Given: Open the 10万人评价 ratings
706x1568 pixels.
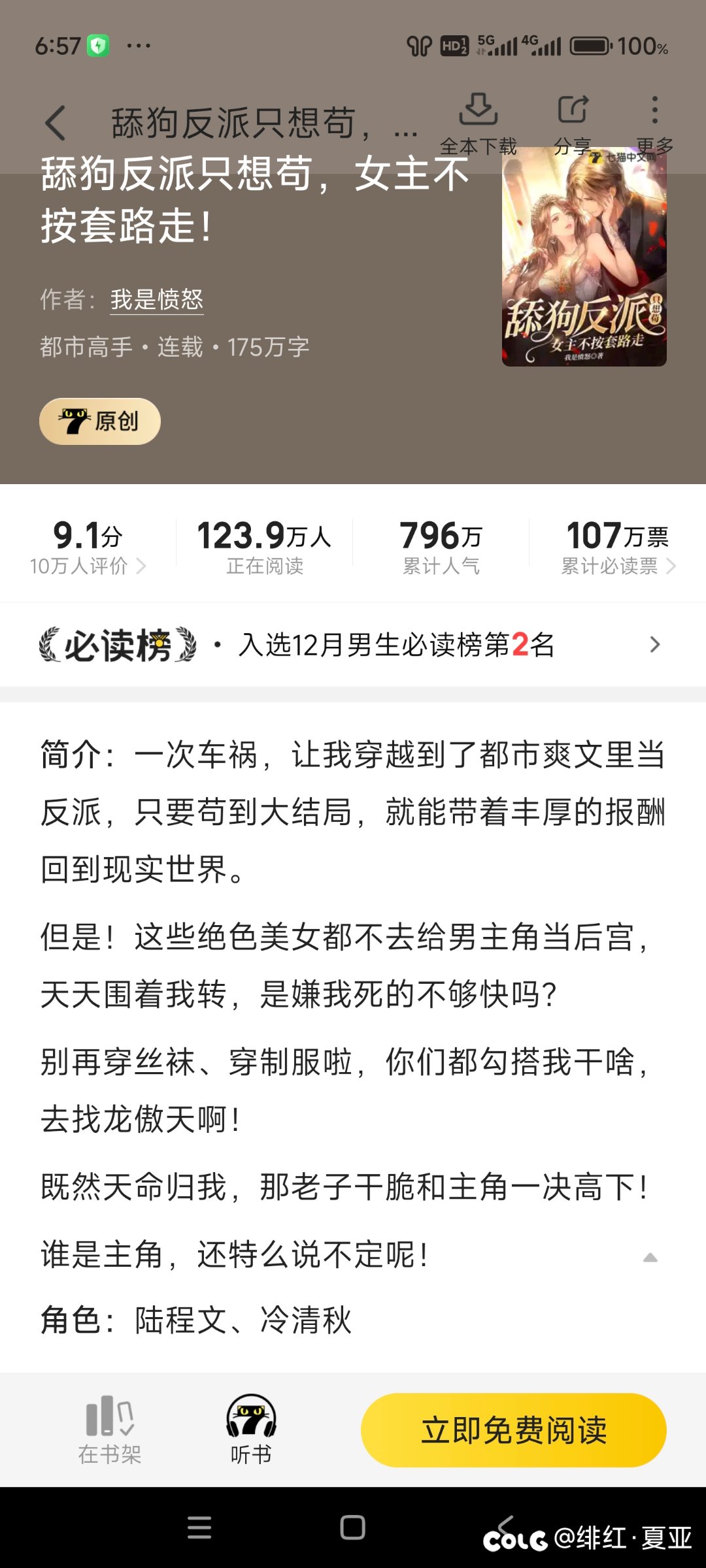Looking at the screenshot, I should tap(88, 566).
